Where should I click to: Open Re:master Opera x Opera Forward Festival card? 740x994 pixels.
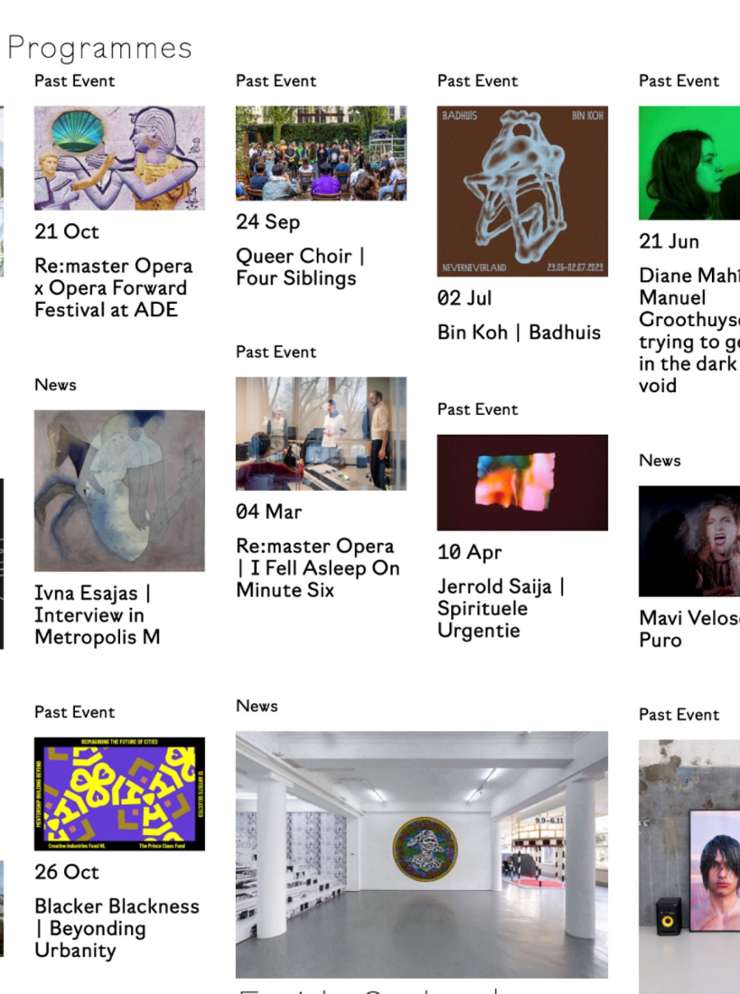(x=119, y=158)
